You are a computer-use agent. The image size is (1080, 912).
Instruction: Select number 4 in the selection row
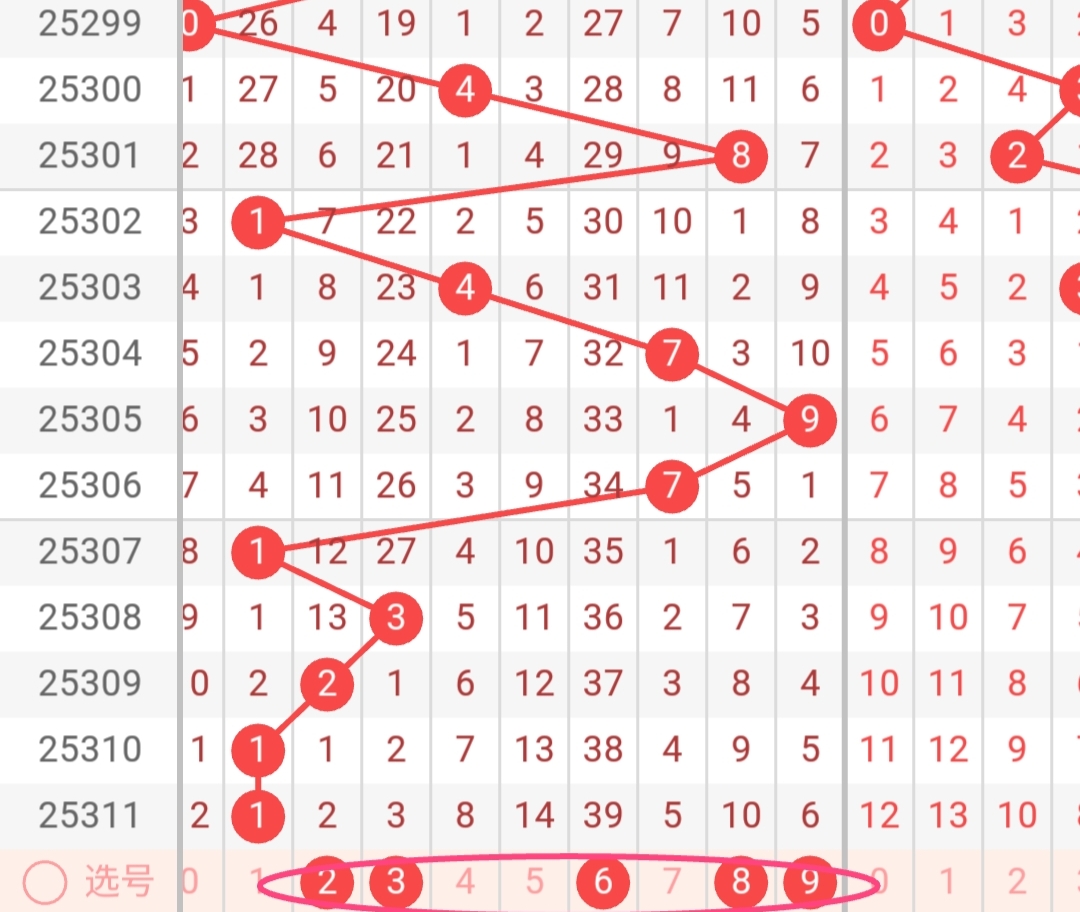[x=465, y=883]
